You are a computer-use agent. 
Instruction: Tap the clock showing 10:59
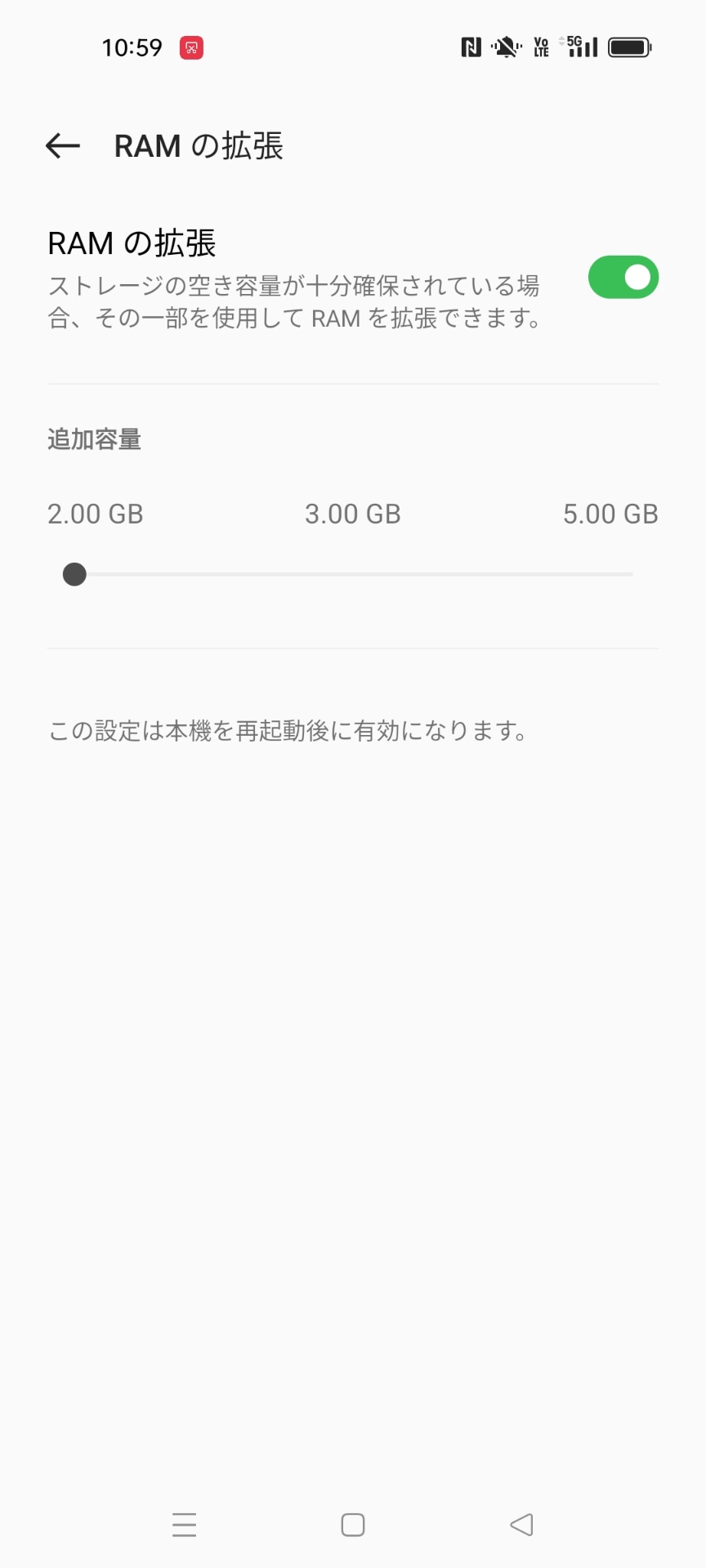pos(133,47)
